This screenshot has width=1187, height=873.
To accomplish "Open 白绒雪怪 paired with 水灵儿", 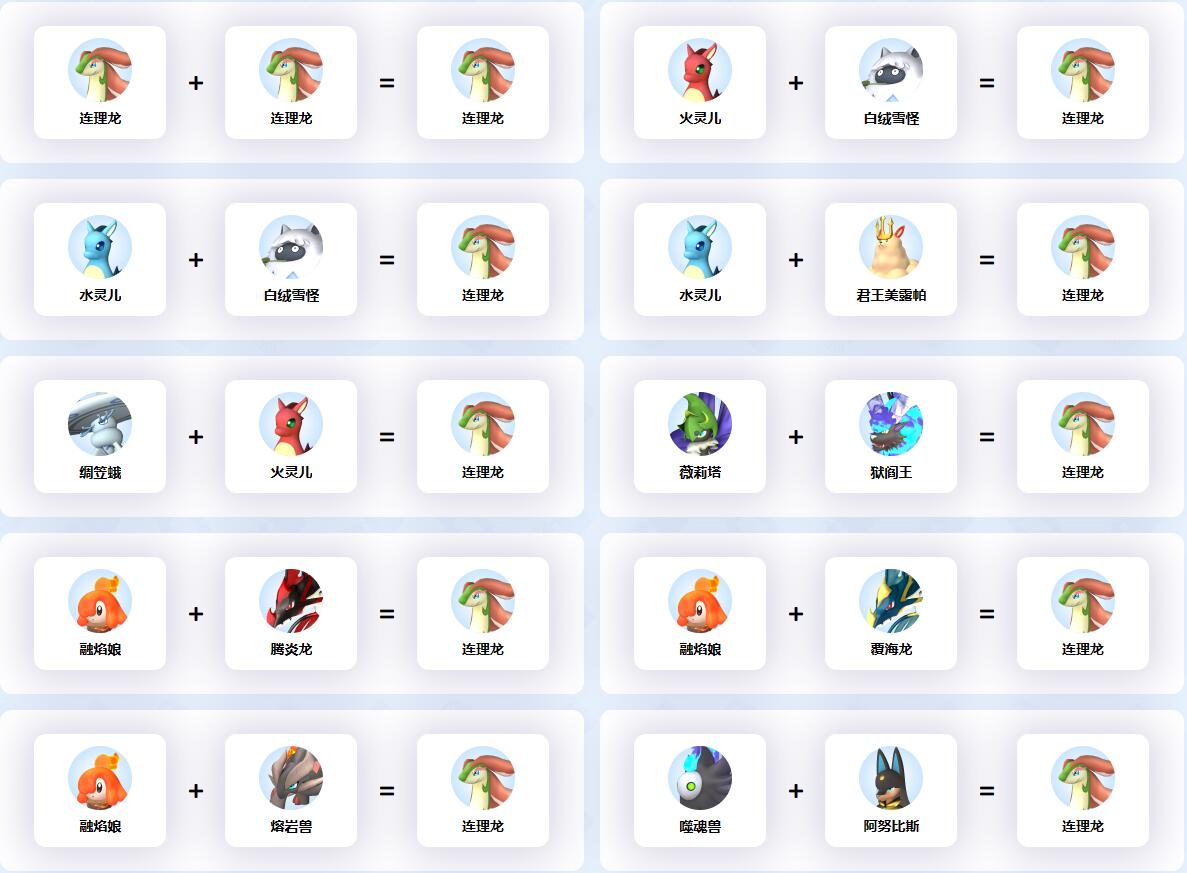I will [291, 259].
